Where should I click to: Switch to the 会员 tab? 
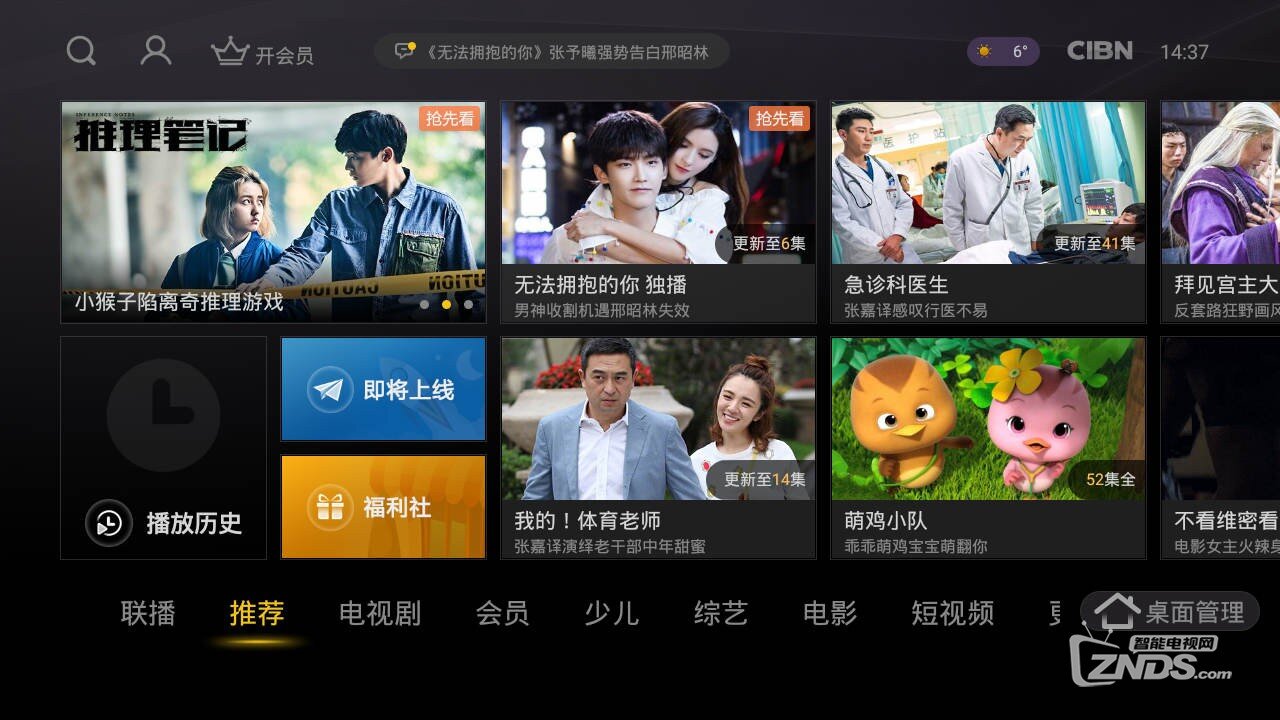point(502,613)
